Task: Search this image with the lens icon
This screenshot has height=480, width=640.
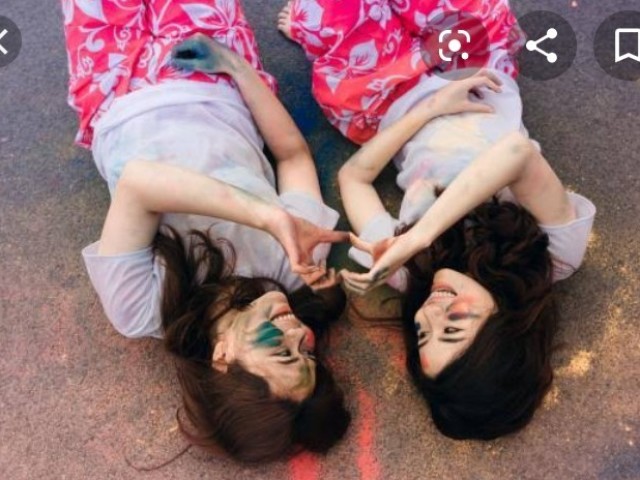Action: (x=455, y=45)
